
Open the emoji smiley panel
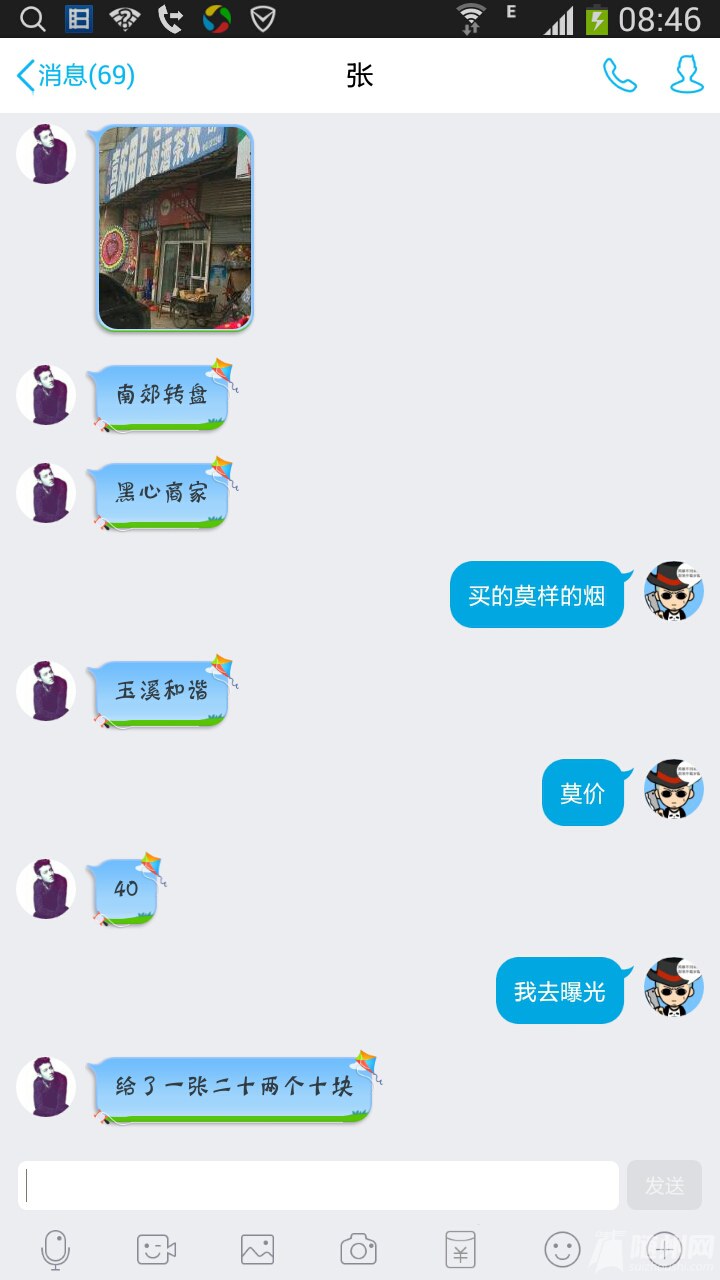(x=562, y=1249)
